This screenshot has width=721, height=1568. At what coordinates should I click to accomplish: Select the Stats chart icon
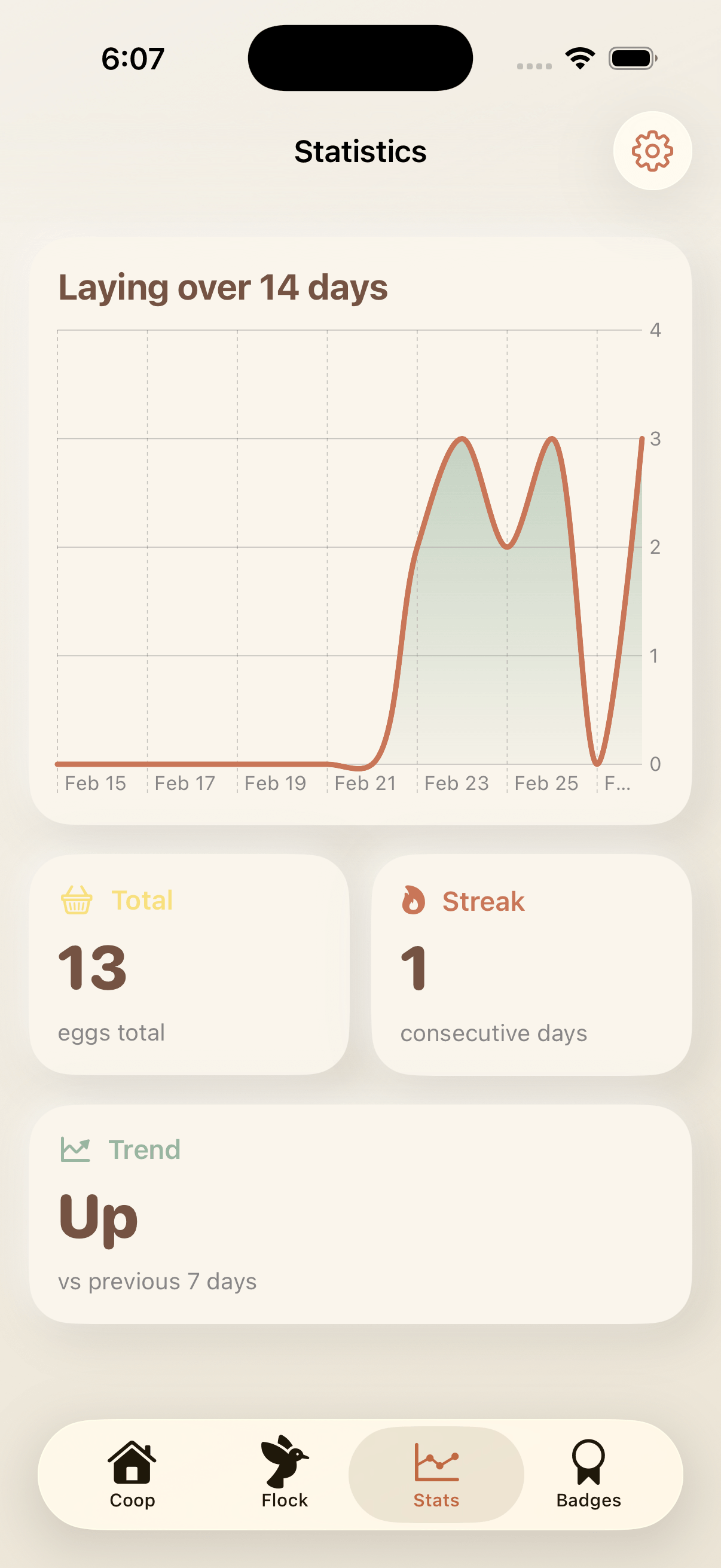pos(436,1461)
